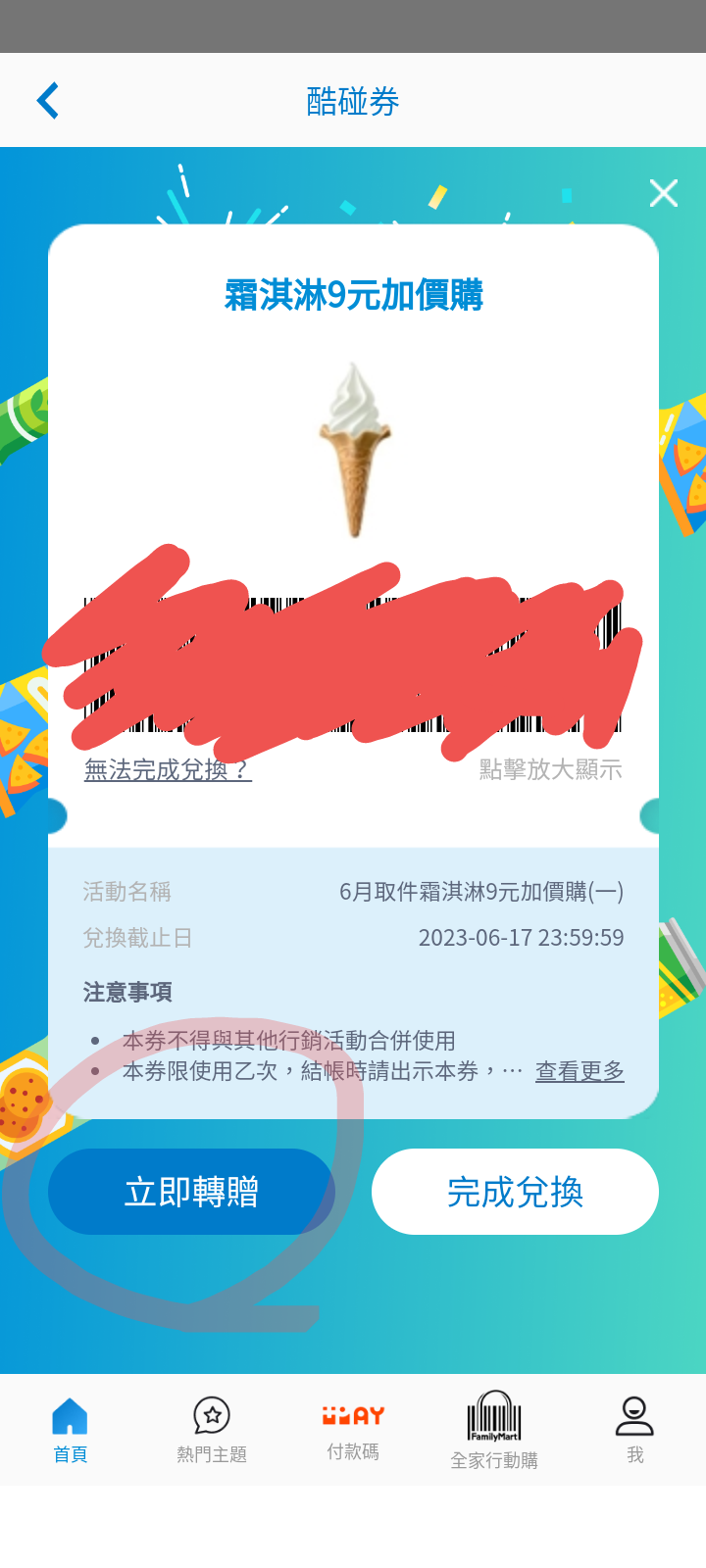Switch to 首頁 tab
706x1568 pixels.
[70, 1430]
